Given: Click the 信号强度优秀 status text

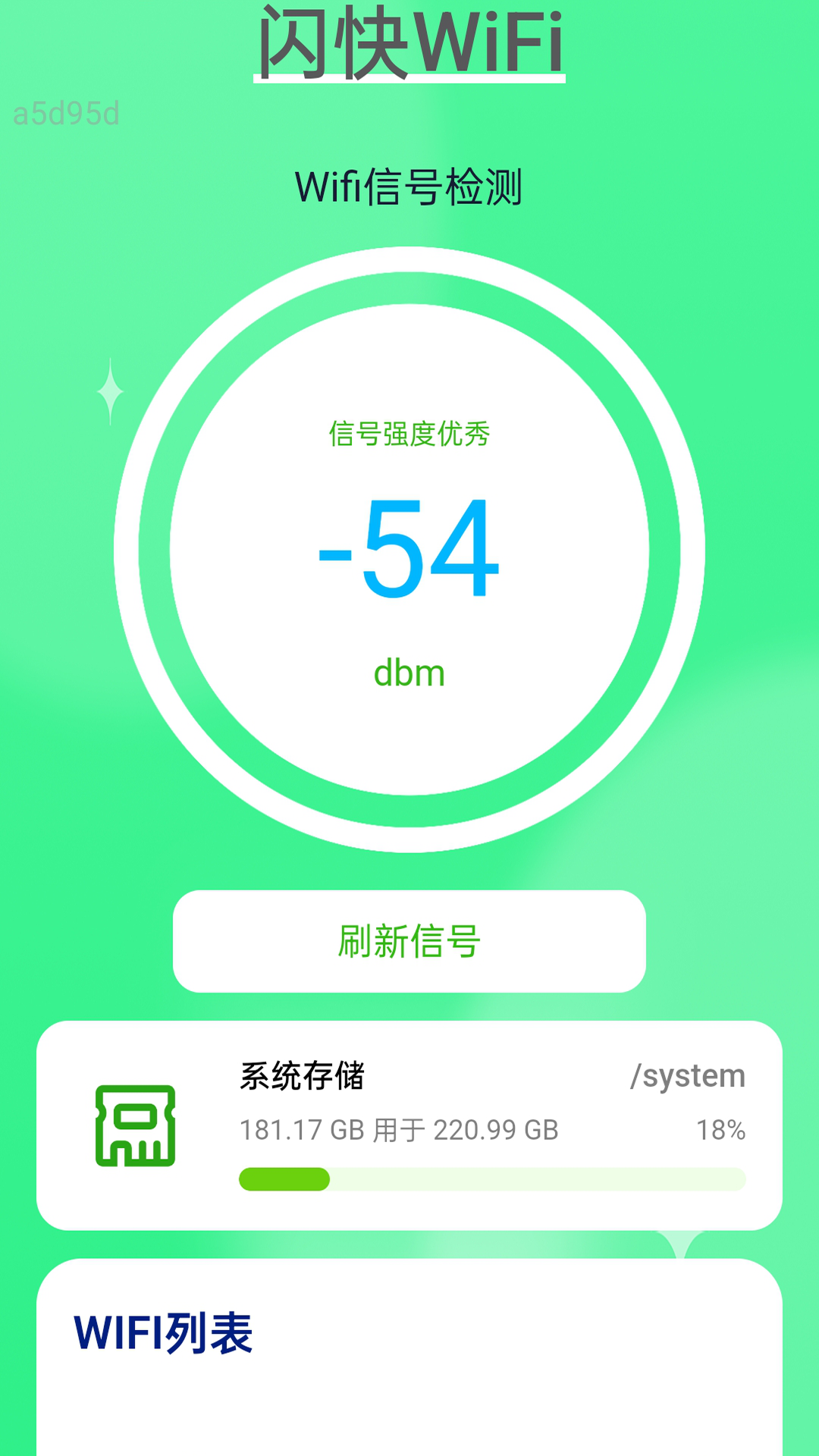Looking at the screenshot, I should [x=408, y=432].
